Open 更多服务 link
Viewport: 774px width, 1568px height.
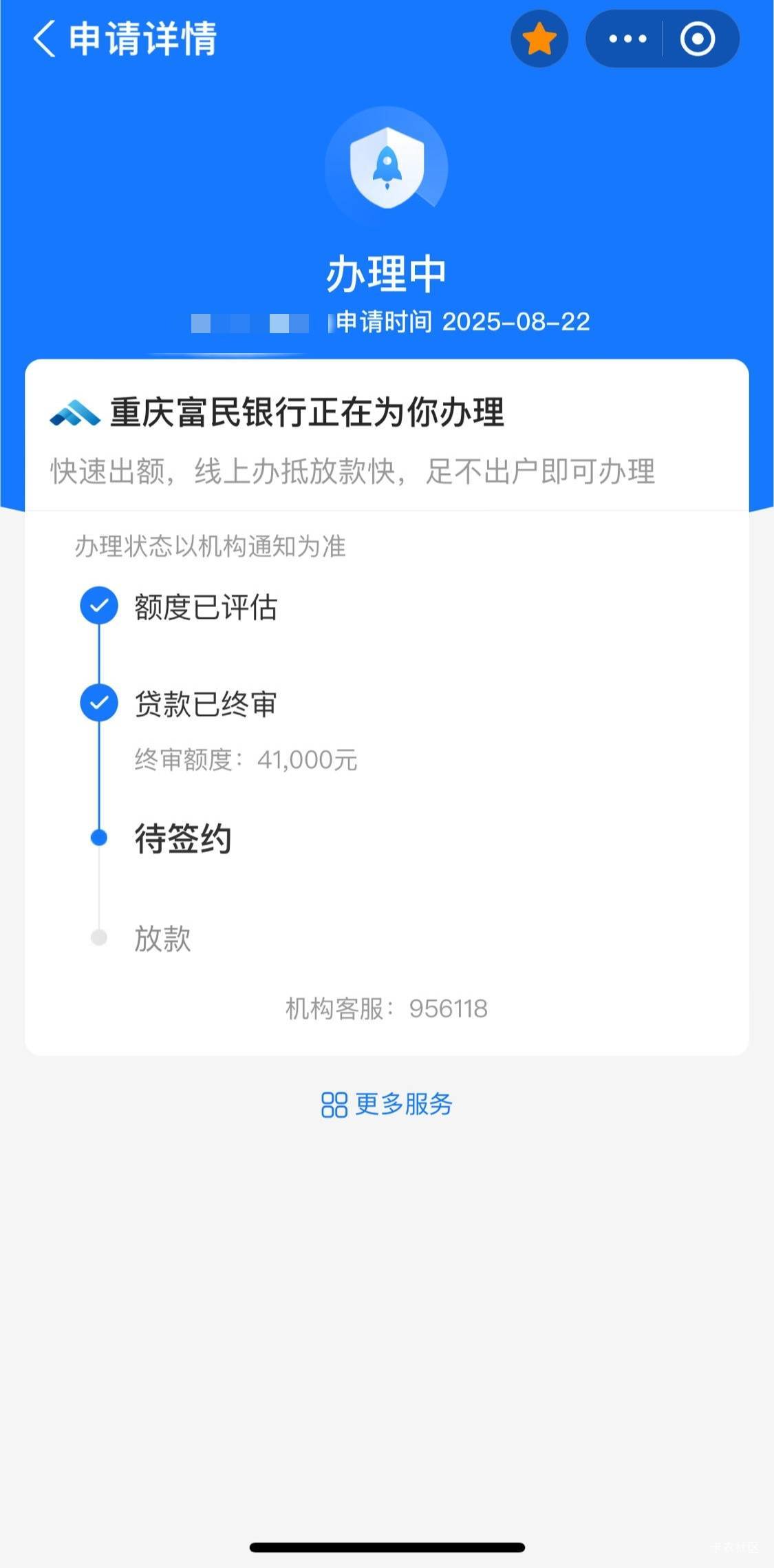[x=387, y=1104]
